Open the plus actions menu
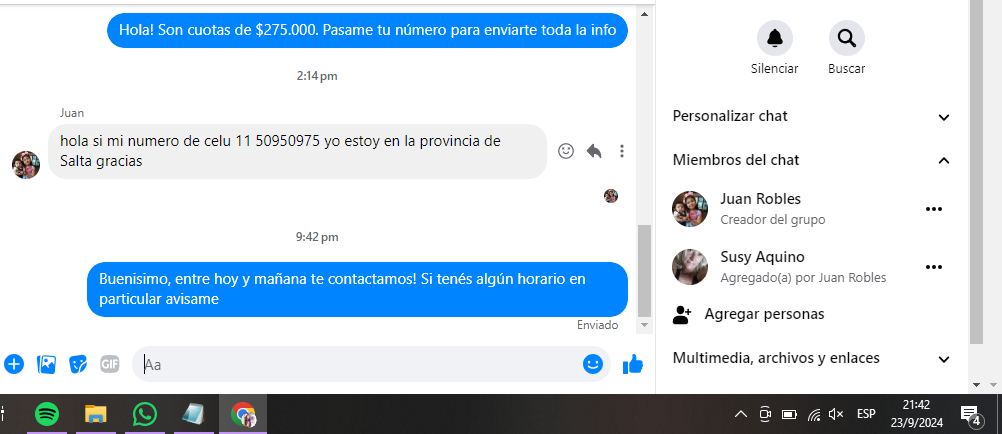Viewport: 1002px width, 434px height. 14,364
